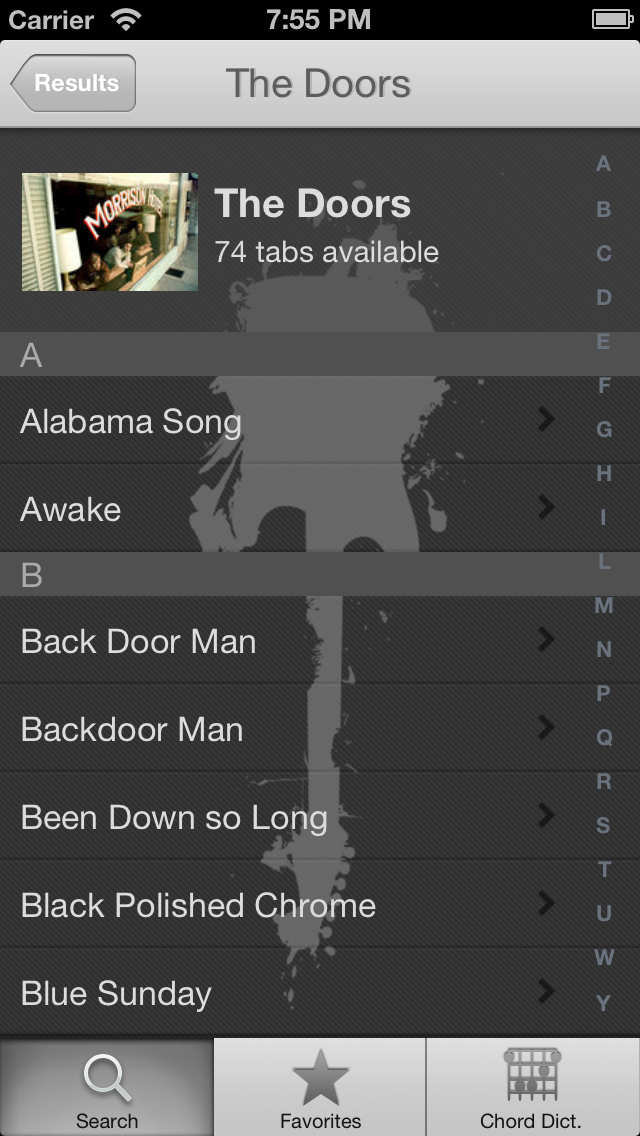Open Black Polished Chrome tab
The image size is (640, 1136).
point(280,905)
